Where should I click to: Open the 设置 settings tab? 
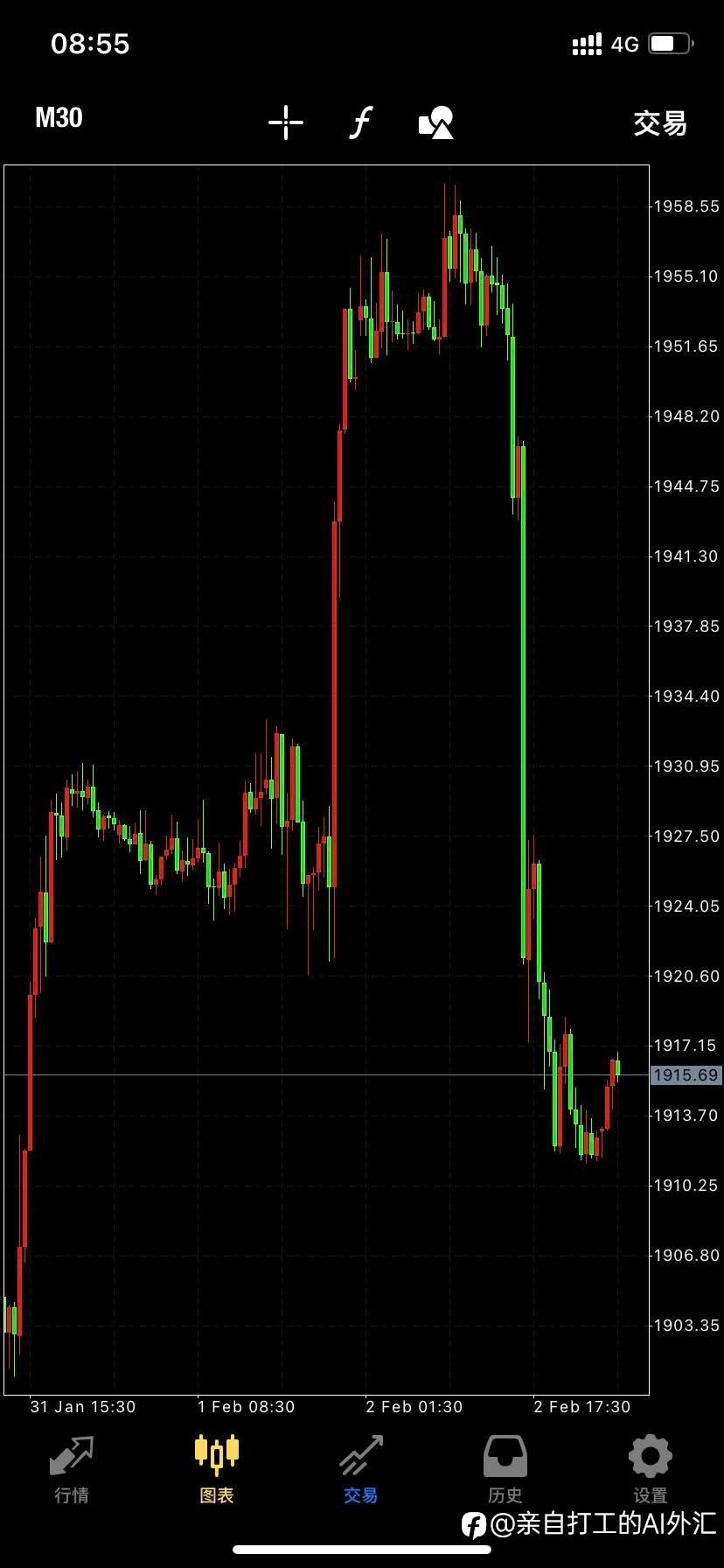[x=651, y=1470]
